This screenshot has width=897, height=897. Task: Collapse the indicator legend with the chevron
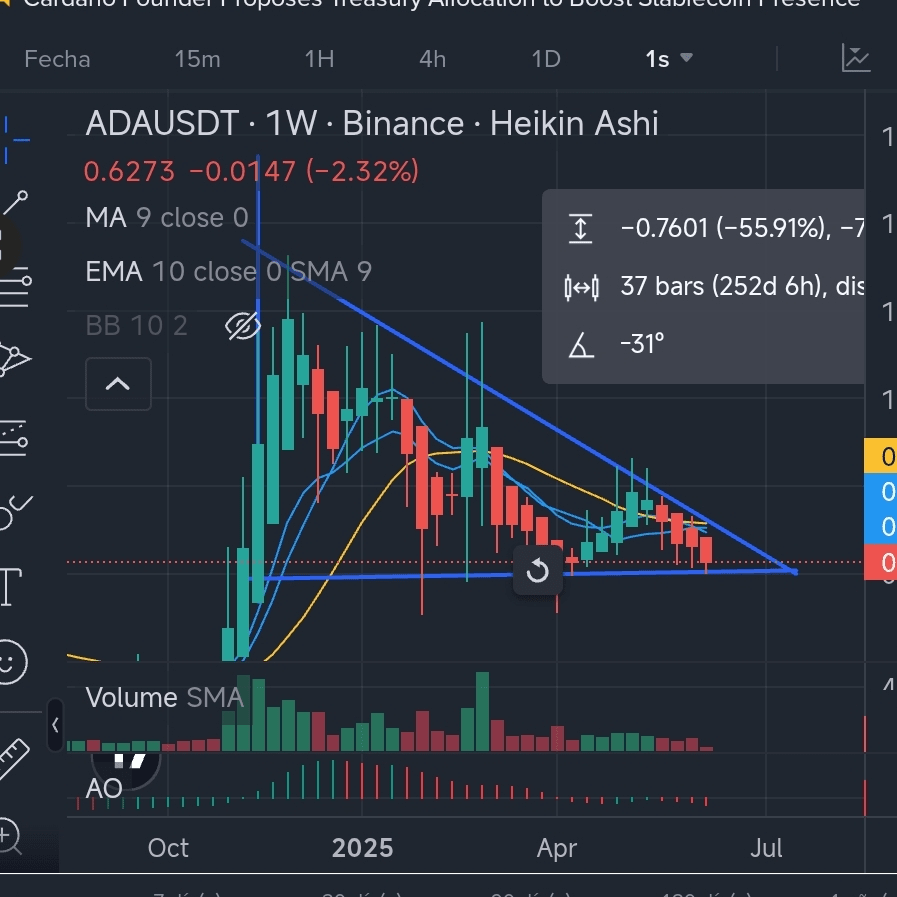point(118,384)
